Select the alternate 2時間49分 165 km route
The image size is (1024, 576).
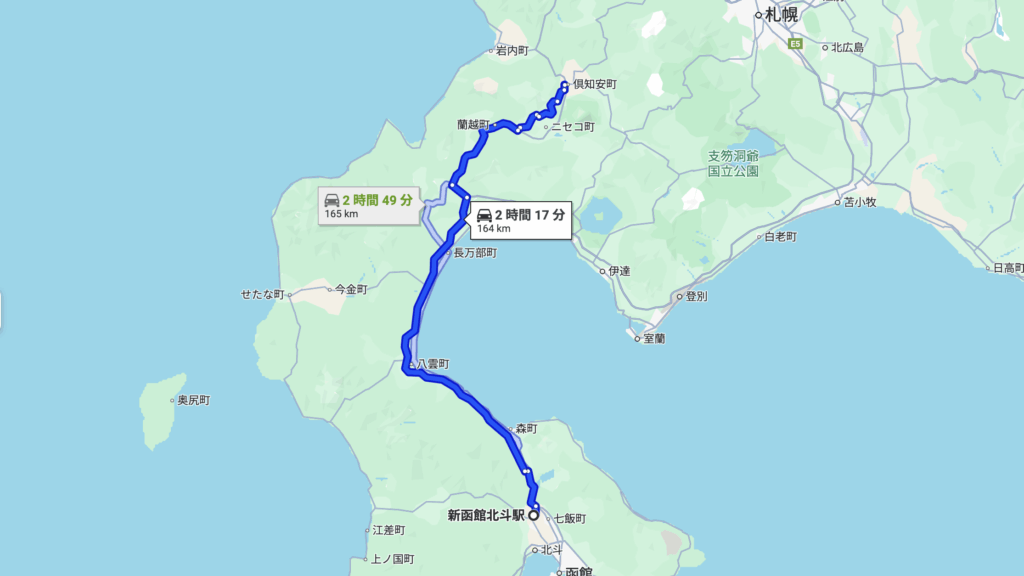click(x=369, y=205)
